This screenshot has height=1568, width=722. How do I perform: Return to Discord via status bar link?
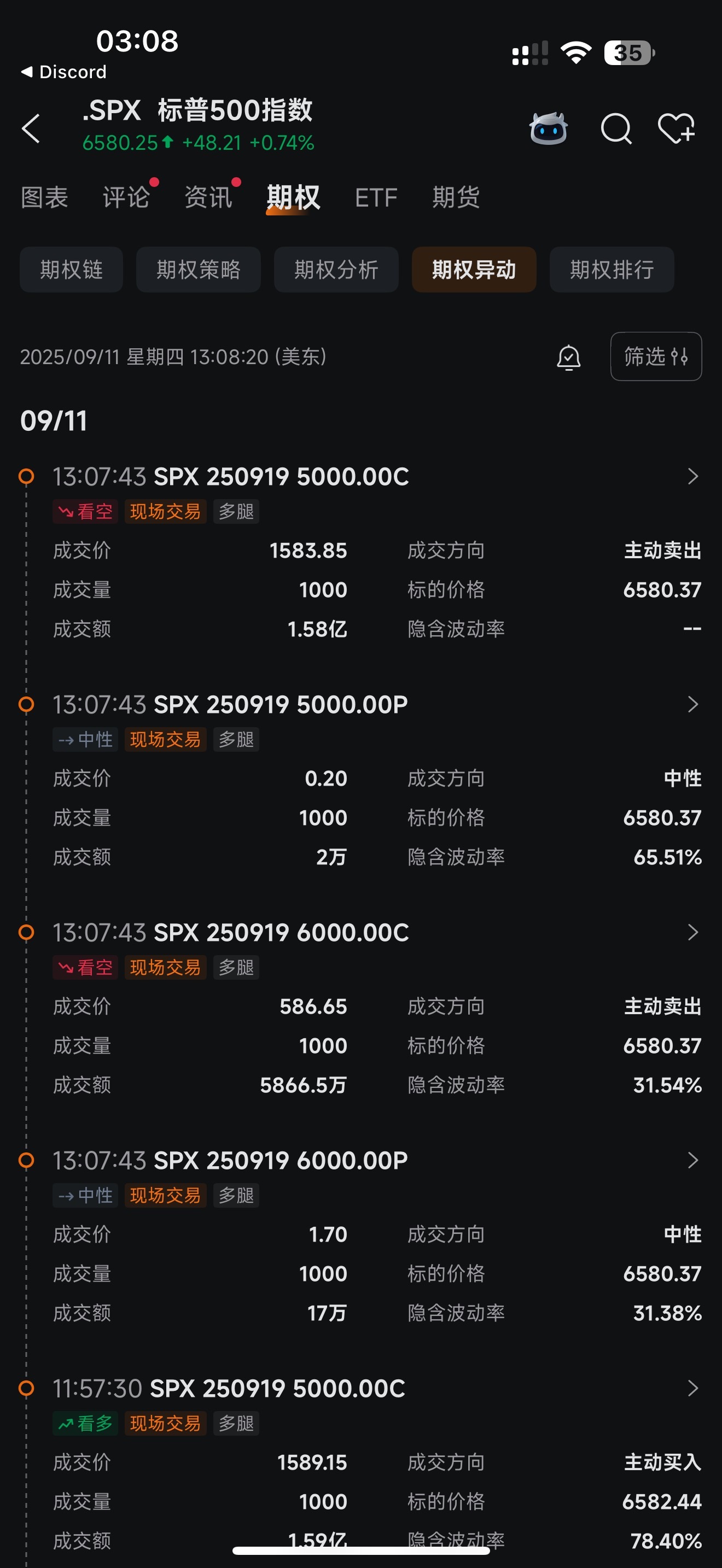(64, 72)
